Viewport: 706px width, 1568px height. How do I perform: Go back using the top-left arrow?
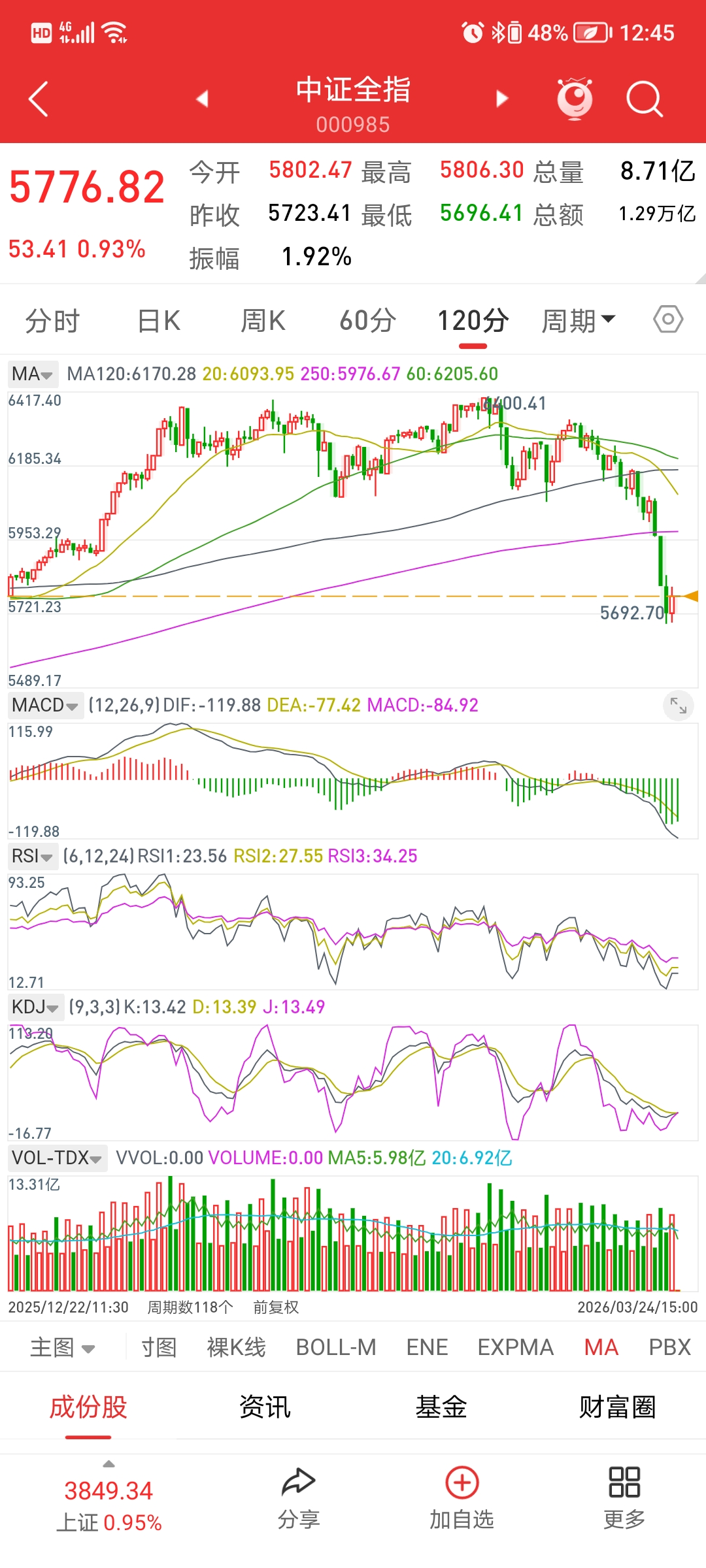click(39, 99)
